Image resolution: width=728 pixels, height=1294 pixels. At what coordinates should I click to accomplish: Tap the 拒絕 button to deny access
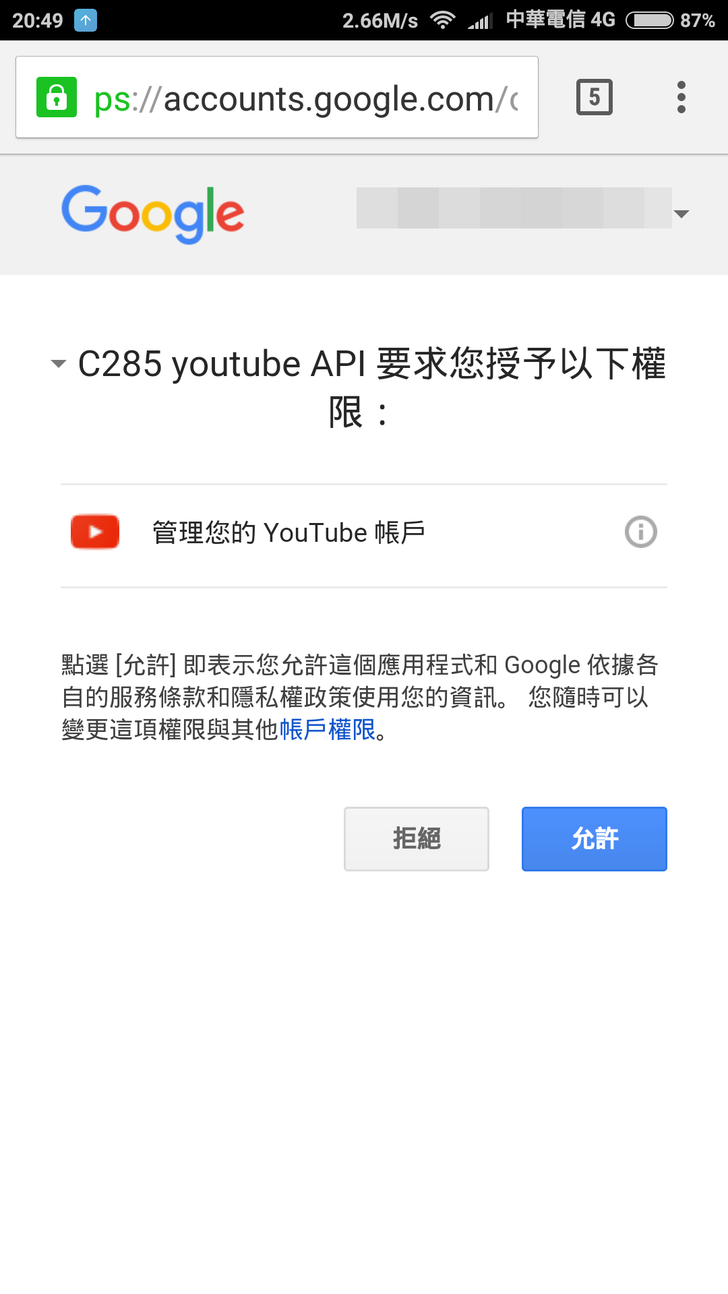click(x=416, y=839)
